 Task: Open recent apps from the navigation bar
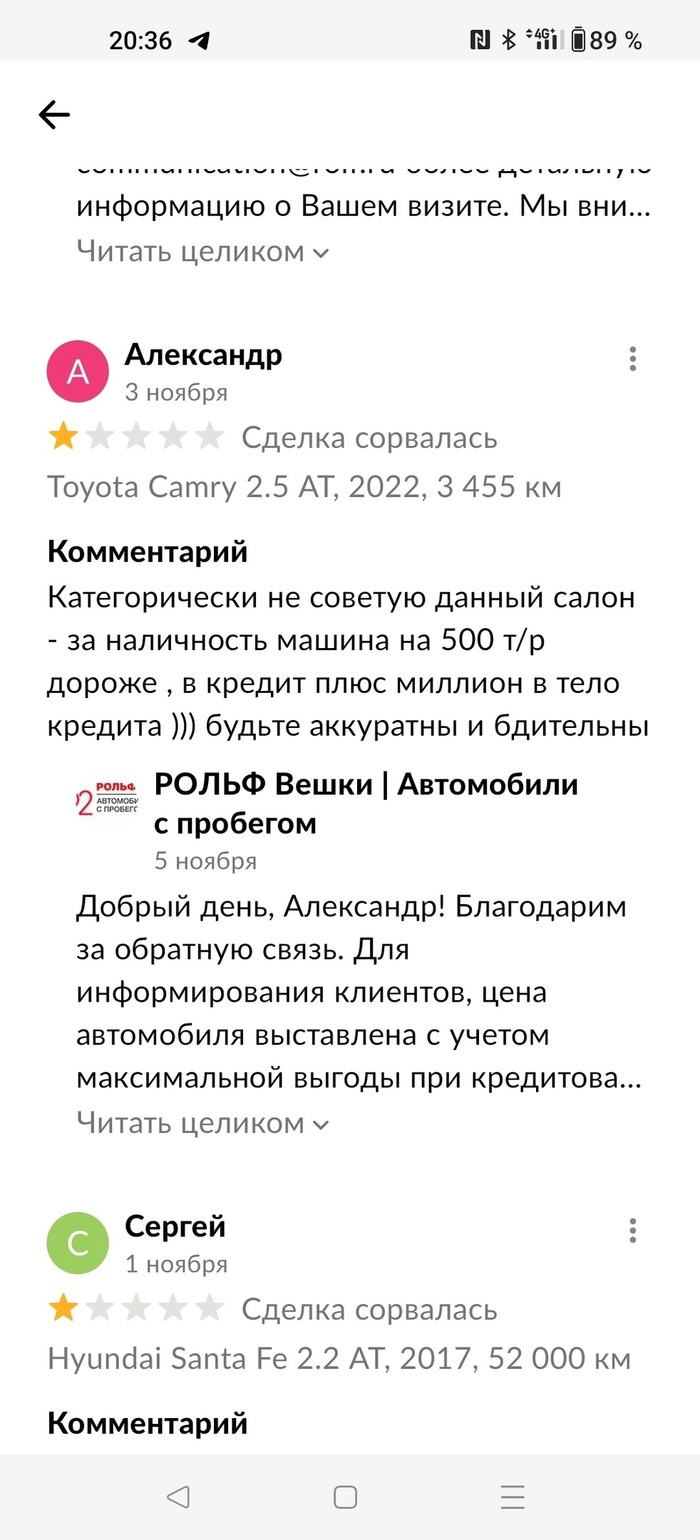click(513, 1496)
